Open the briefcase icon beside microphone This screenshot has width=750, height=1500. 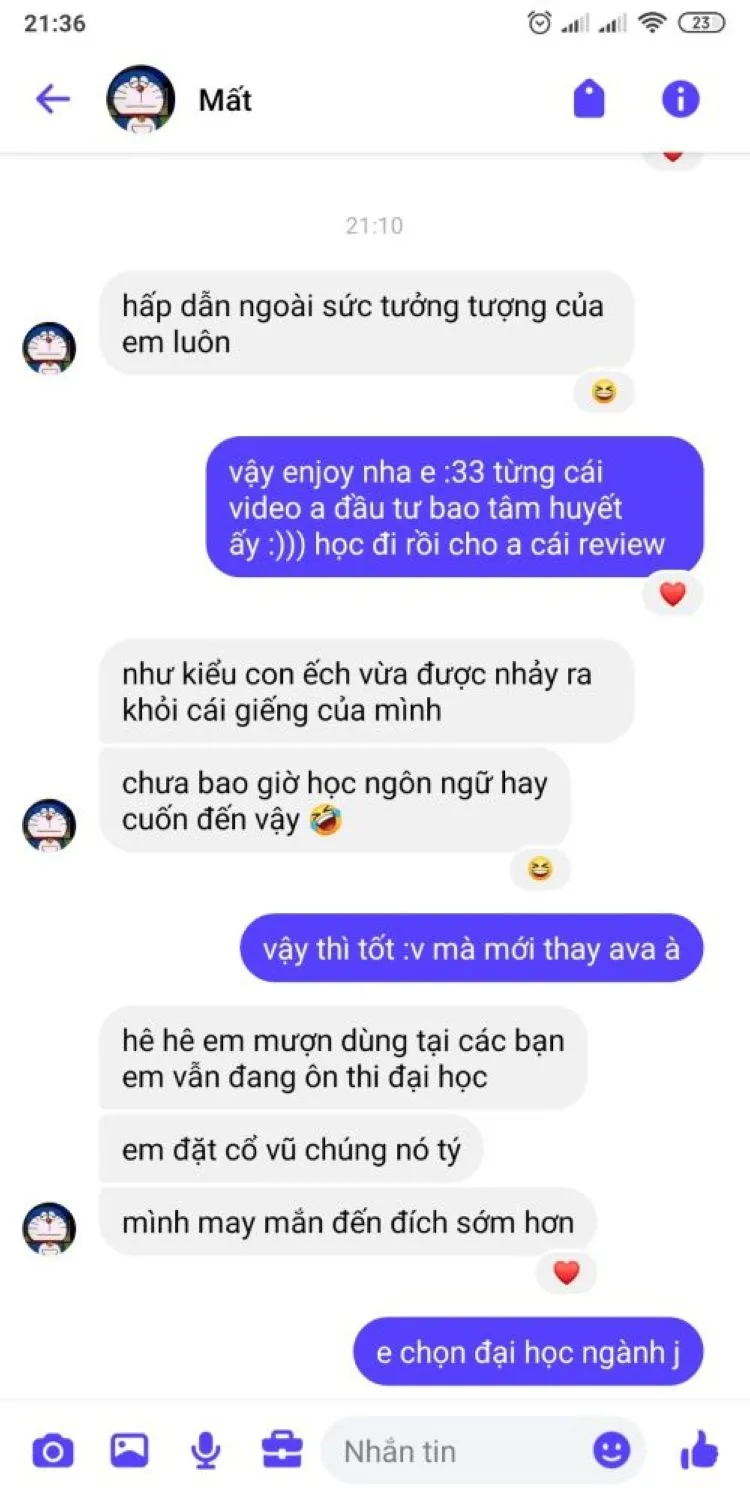[x=282, y=1450]
